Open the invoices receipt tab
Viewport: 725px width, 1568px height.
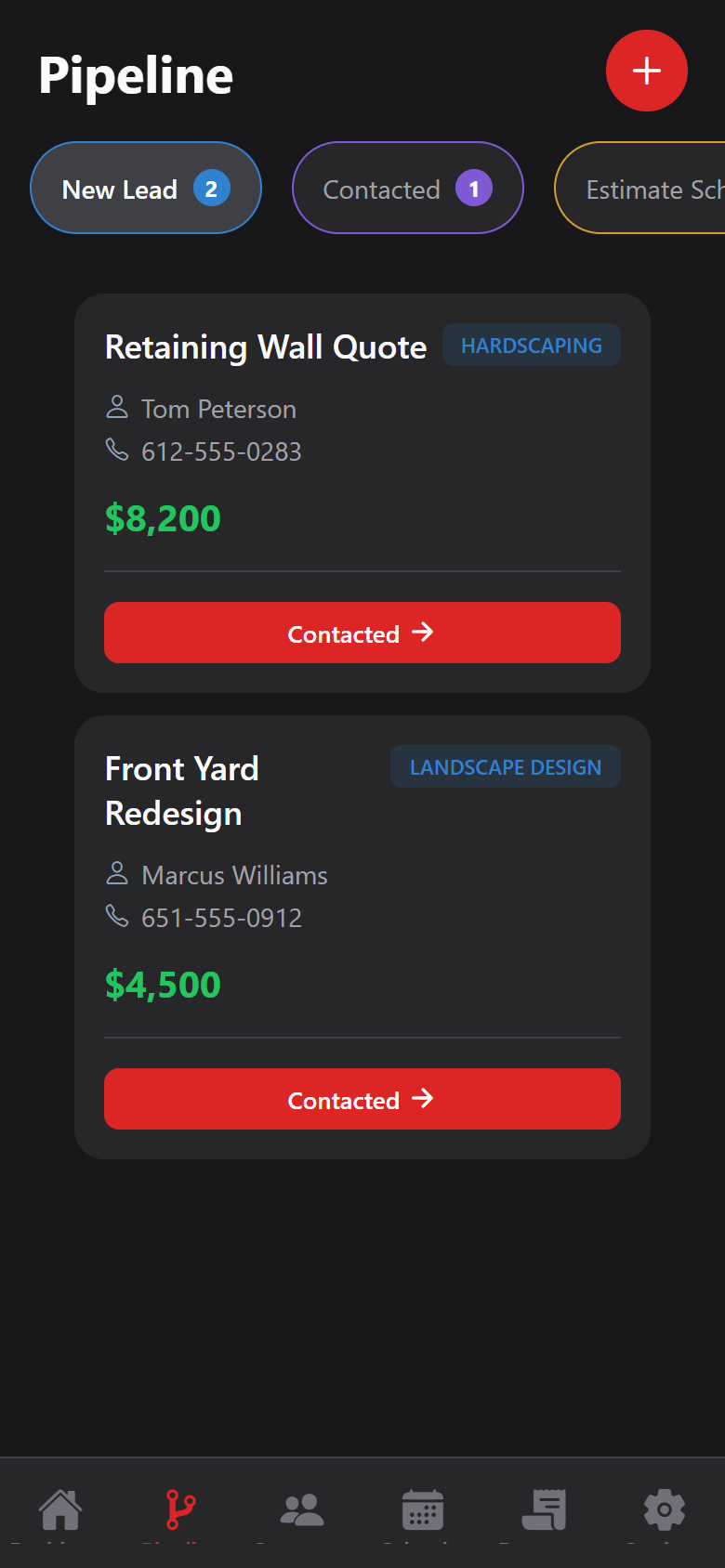544,1509
